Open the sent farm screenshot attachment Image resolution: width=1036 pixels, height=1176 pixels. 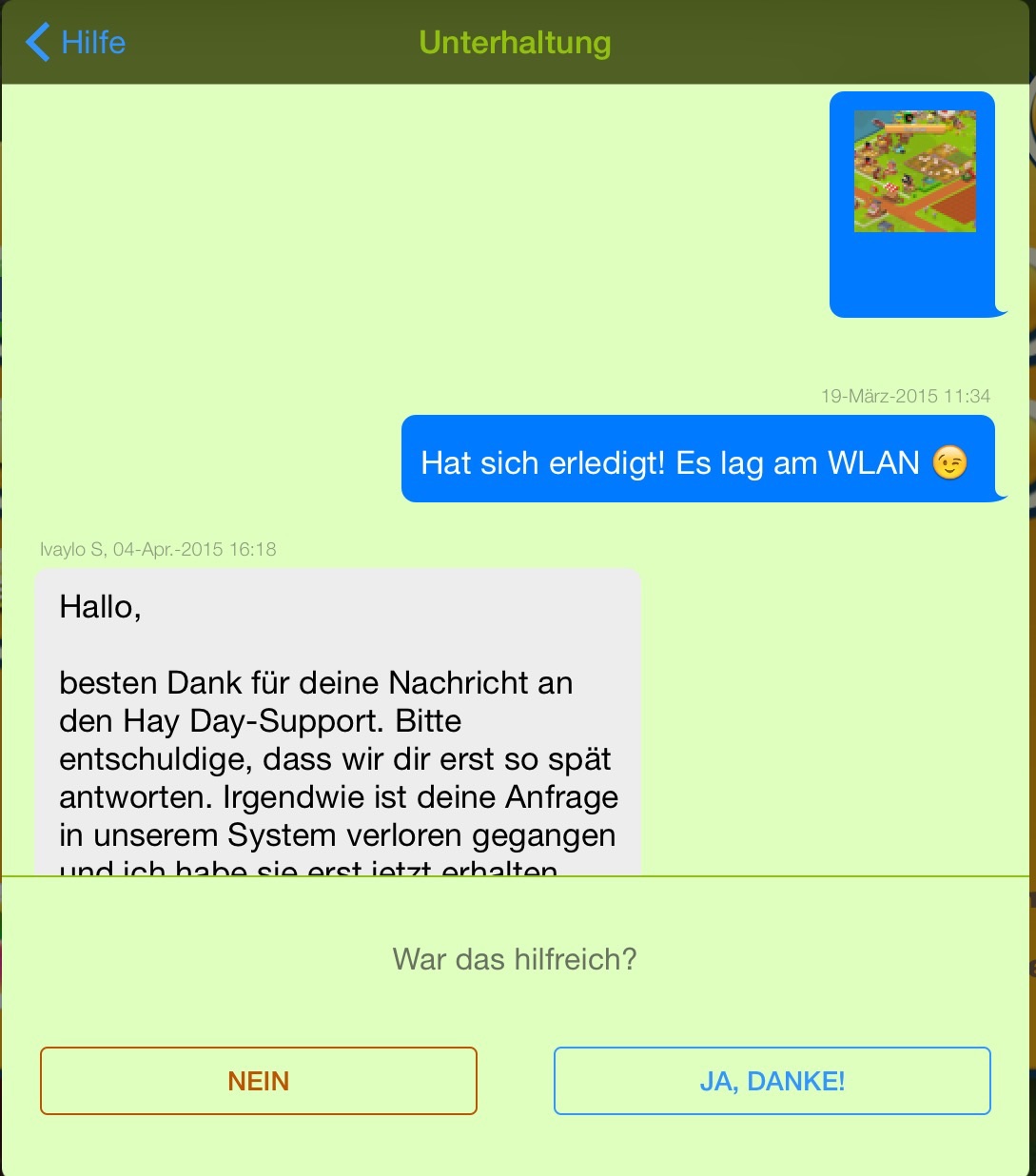click(914, 172)
